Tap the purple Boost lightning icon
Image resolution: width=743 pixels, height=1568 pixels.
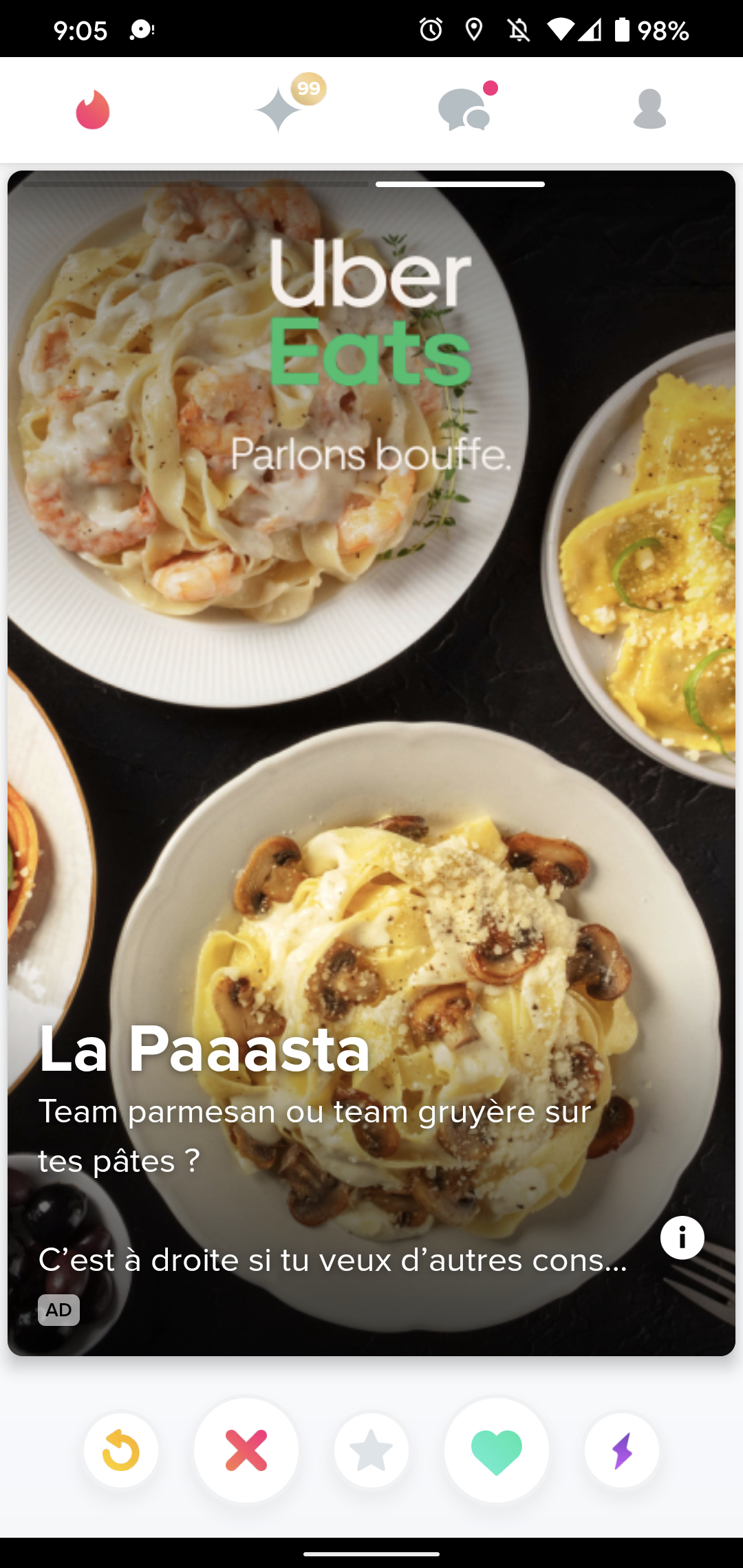point(621,1450)
